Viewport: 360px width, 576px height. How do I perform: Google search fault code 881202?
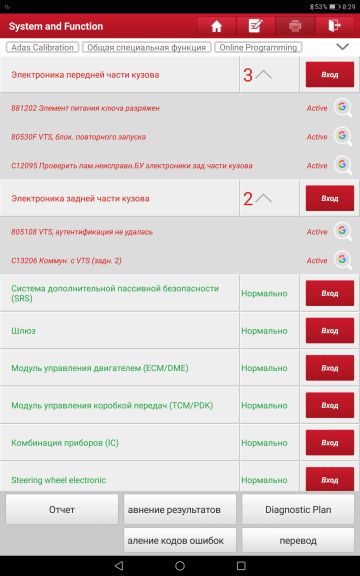pyautogui.click(x=342, y=108)
